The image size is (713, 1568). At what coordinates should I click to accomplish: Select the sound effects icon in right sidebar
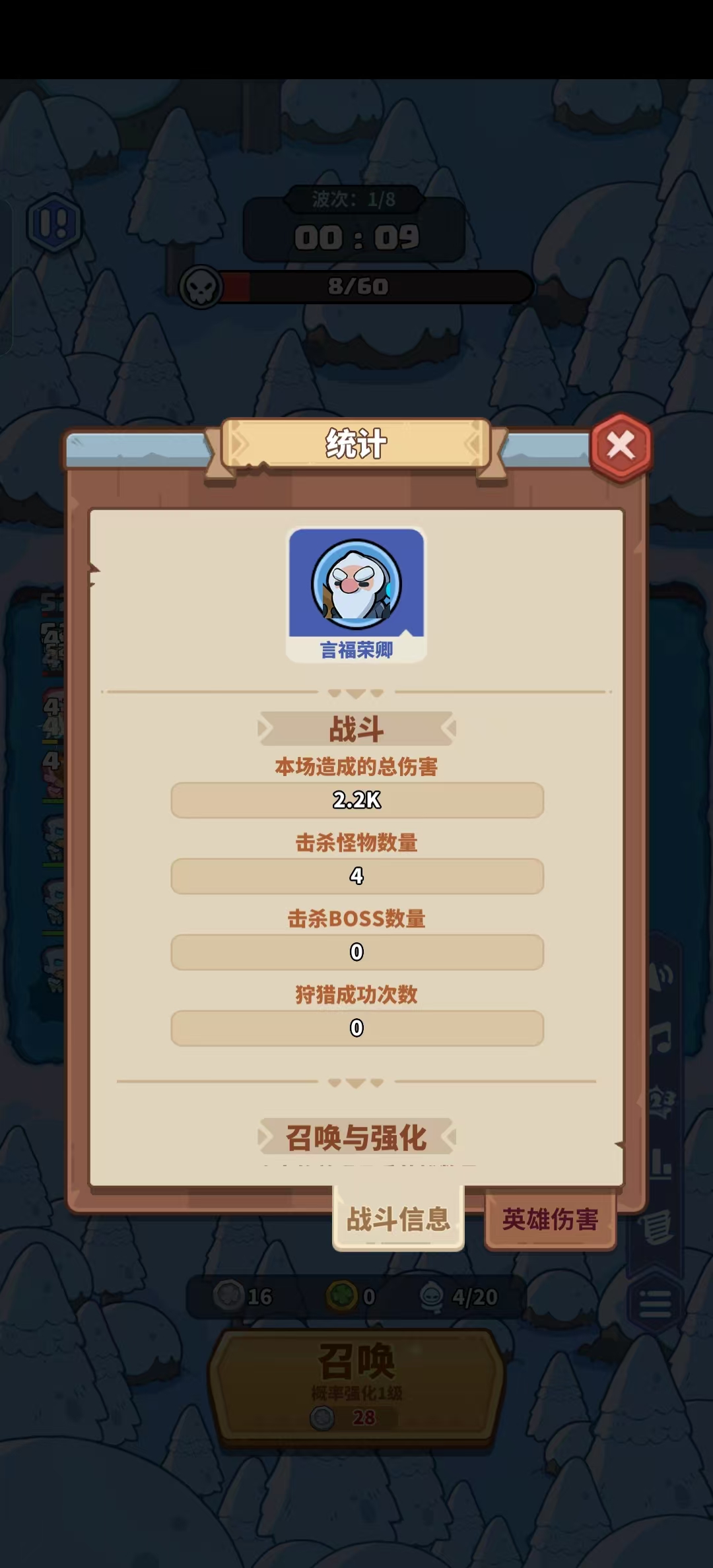tap(660, 975)
